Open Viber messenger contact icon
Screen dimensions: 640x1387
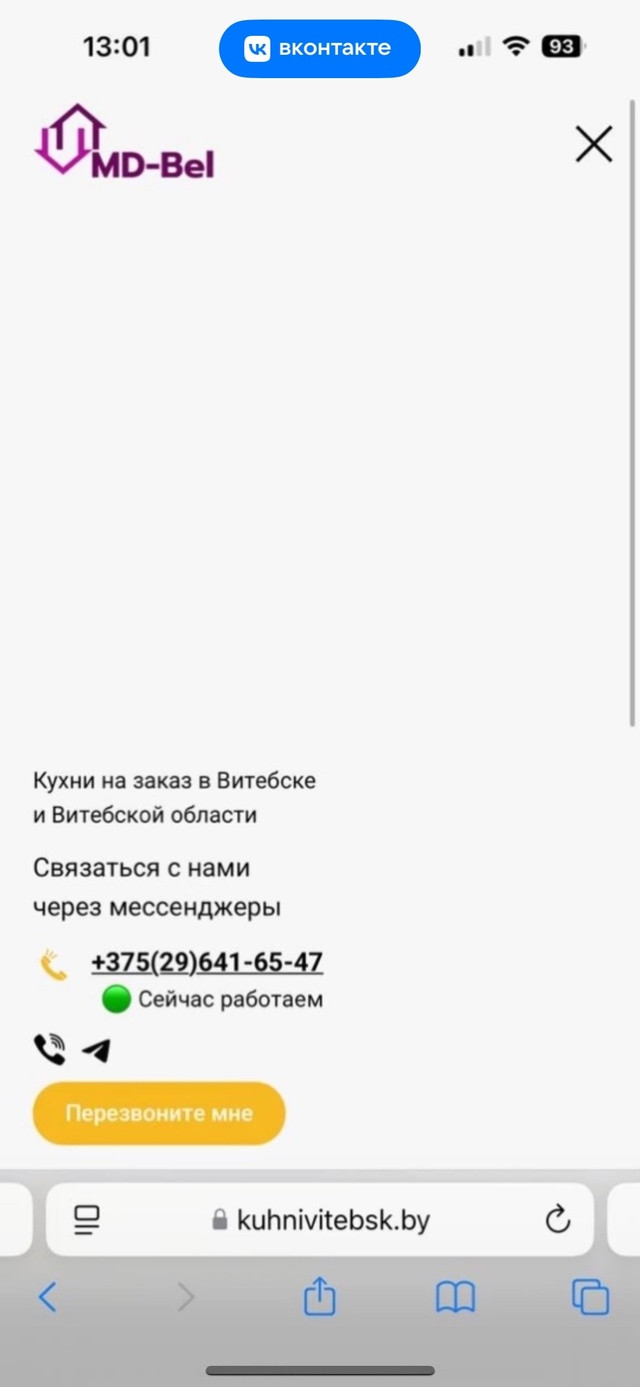pyautogui.click(x=49, y=1049)
